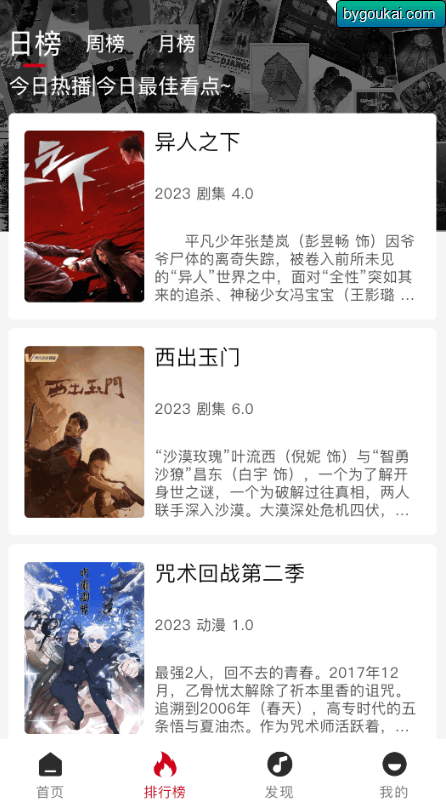Screen dimensions: 446x806
Task: Select the 日榜 daily ranking tab
Action: (x=35, y=44)
